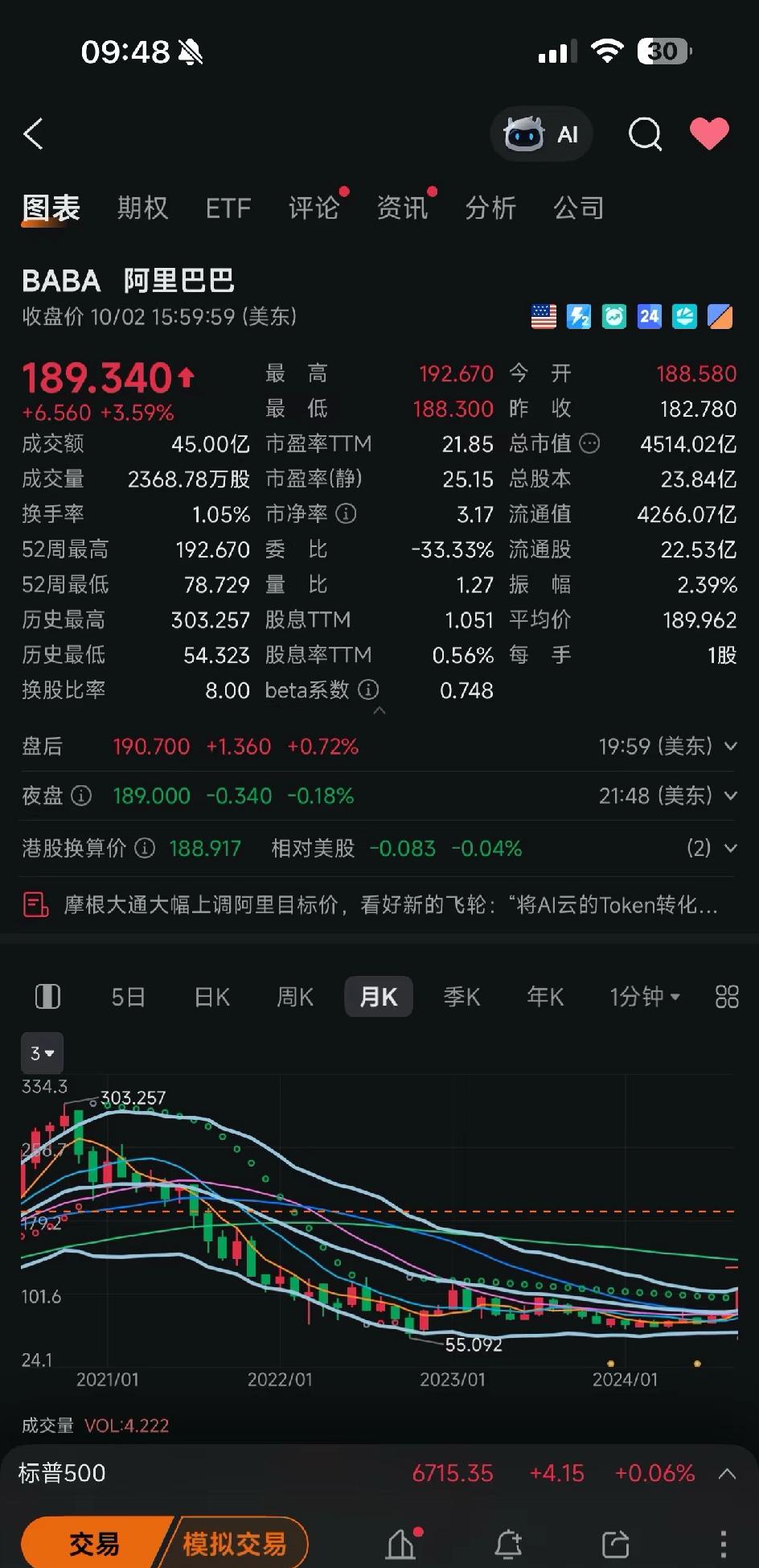
Task: Go back using the top-left arrow
Action: point(33,134)
